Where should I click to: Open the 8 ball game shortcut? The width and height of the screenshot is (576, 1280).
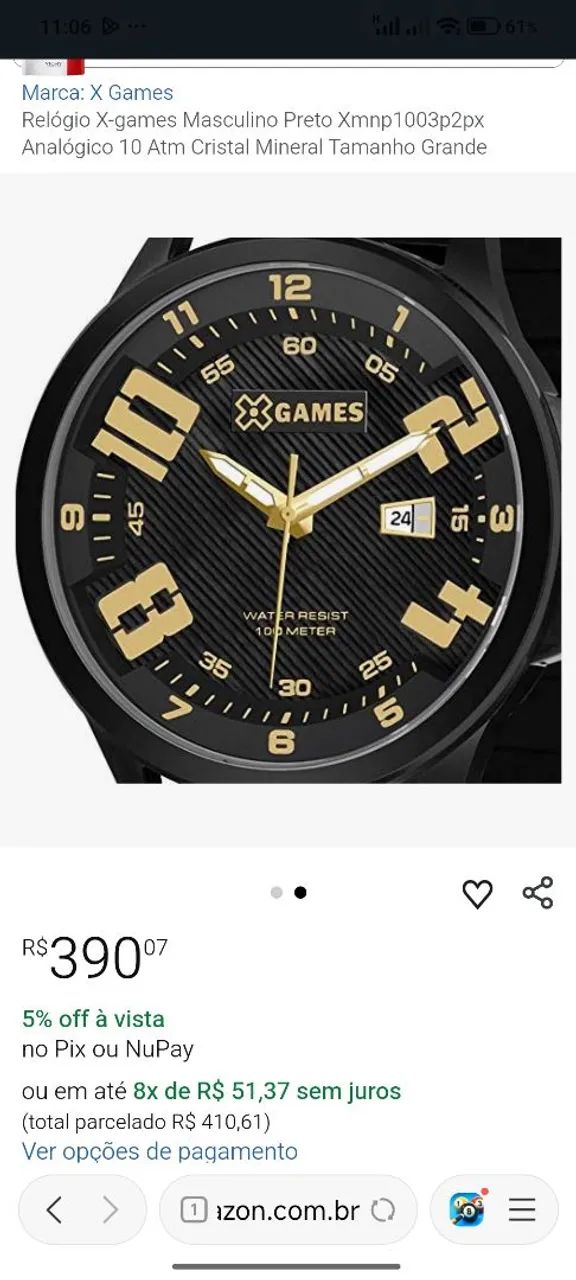point(467,1209)
